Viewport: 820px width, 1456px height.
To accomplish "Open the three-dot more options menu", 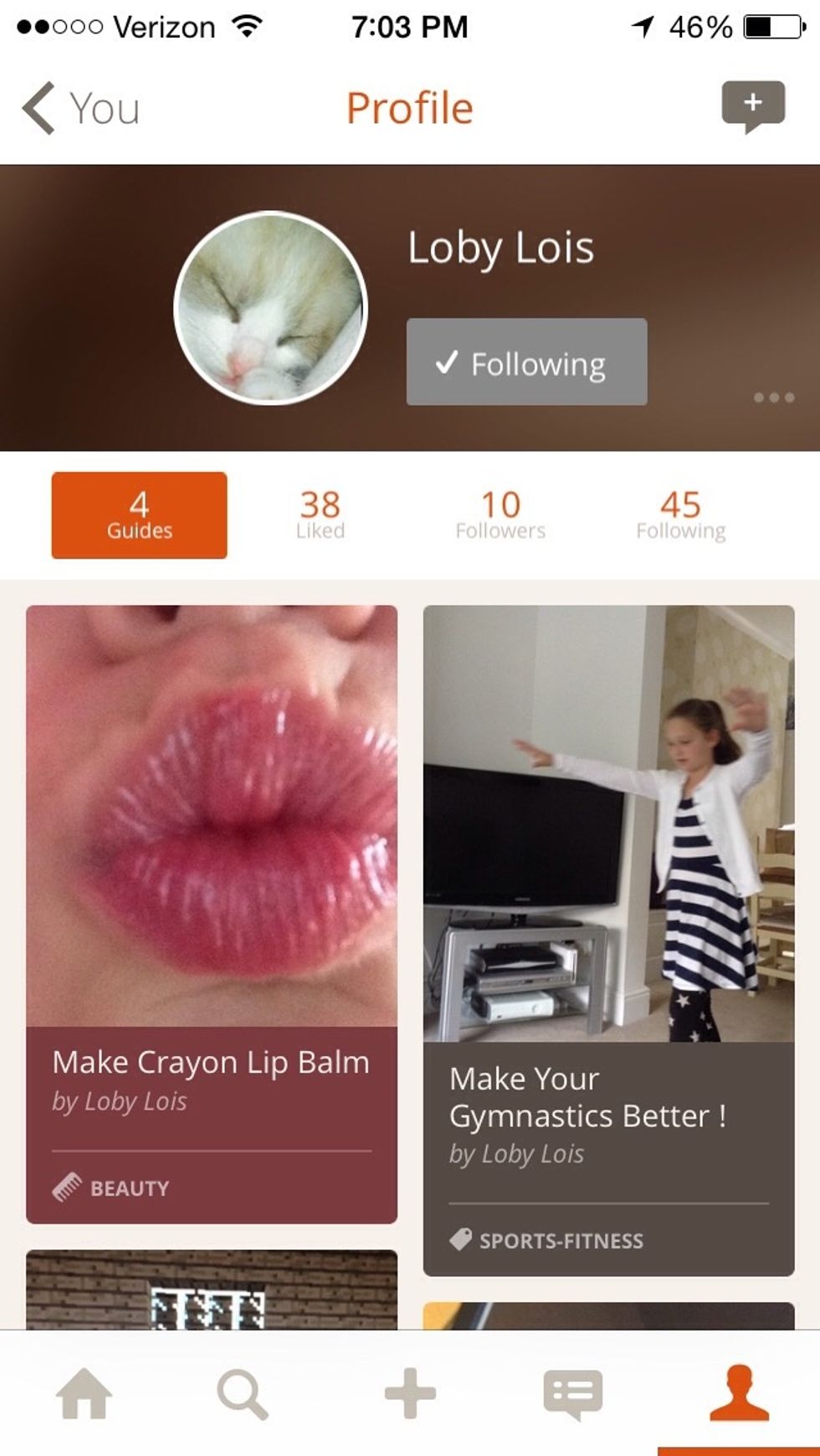I will [773, 397].
